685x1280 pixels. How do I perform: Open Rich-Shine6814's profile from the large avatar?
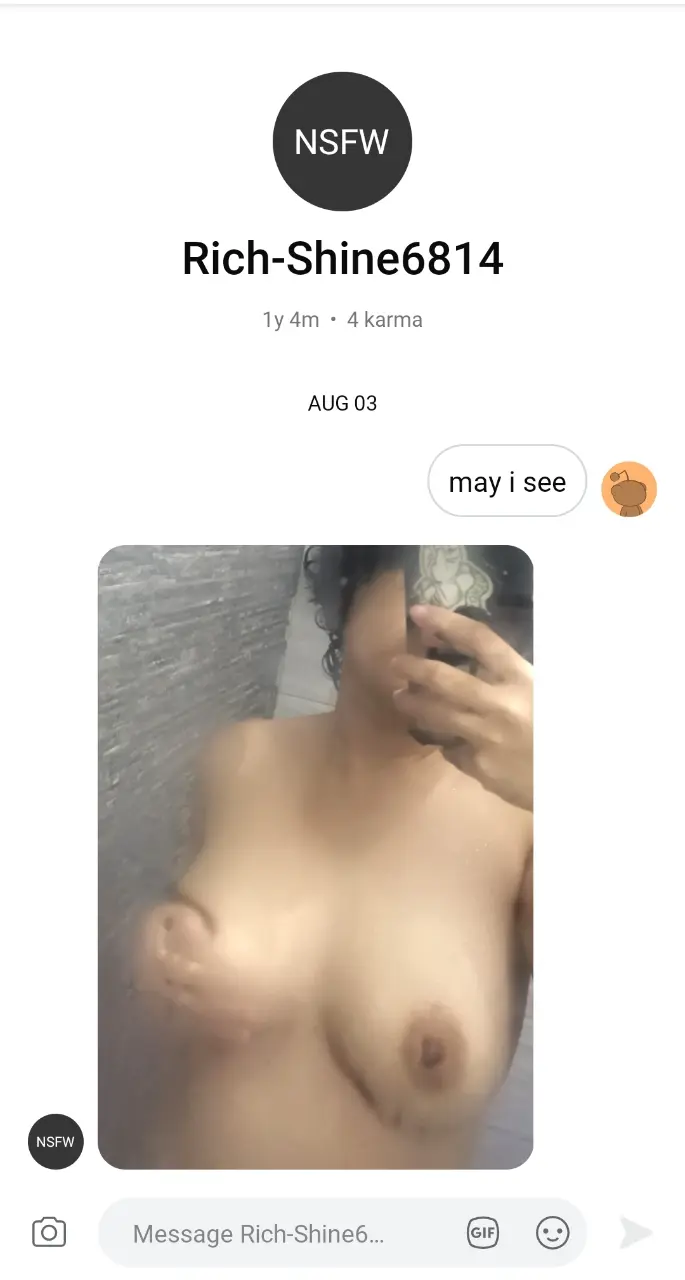pos(342,141)
